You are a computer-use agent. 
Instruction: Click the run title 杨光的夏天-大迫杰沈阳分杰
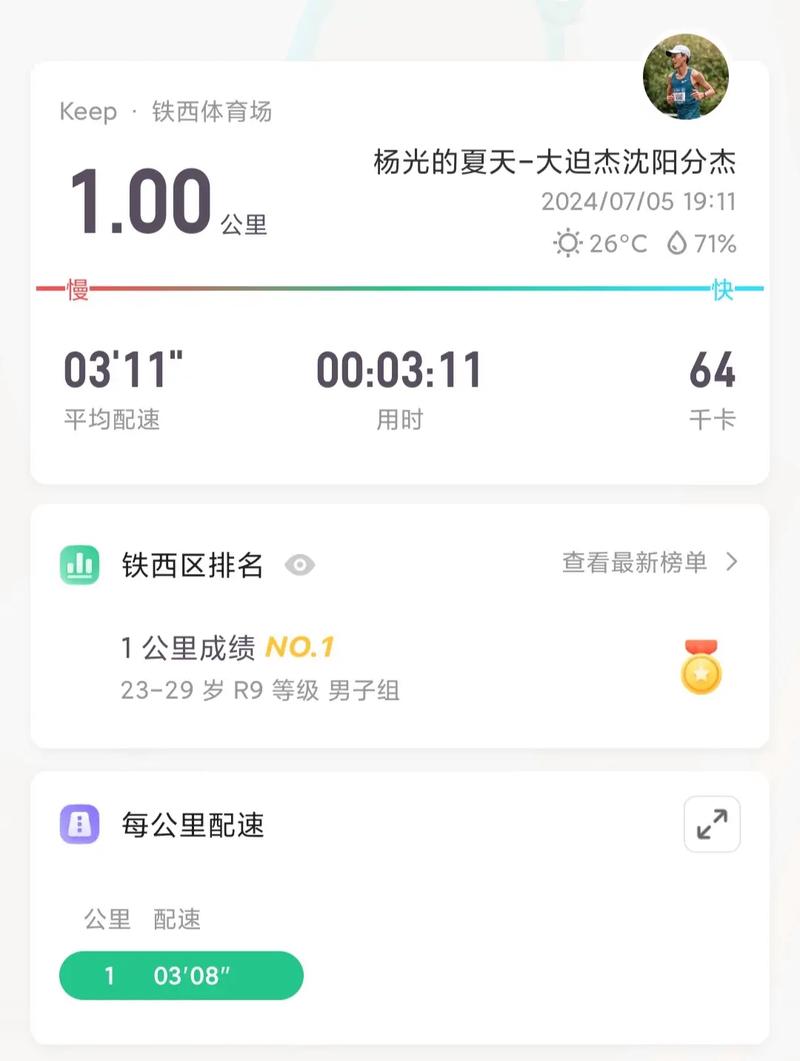coord(555,163)
